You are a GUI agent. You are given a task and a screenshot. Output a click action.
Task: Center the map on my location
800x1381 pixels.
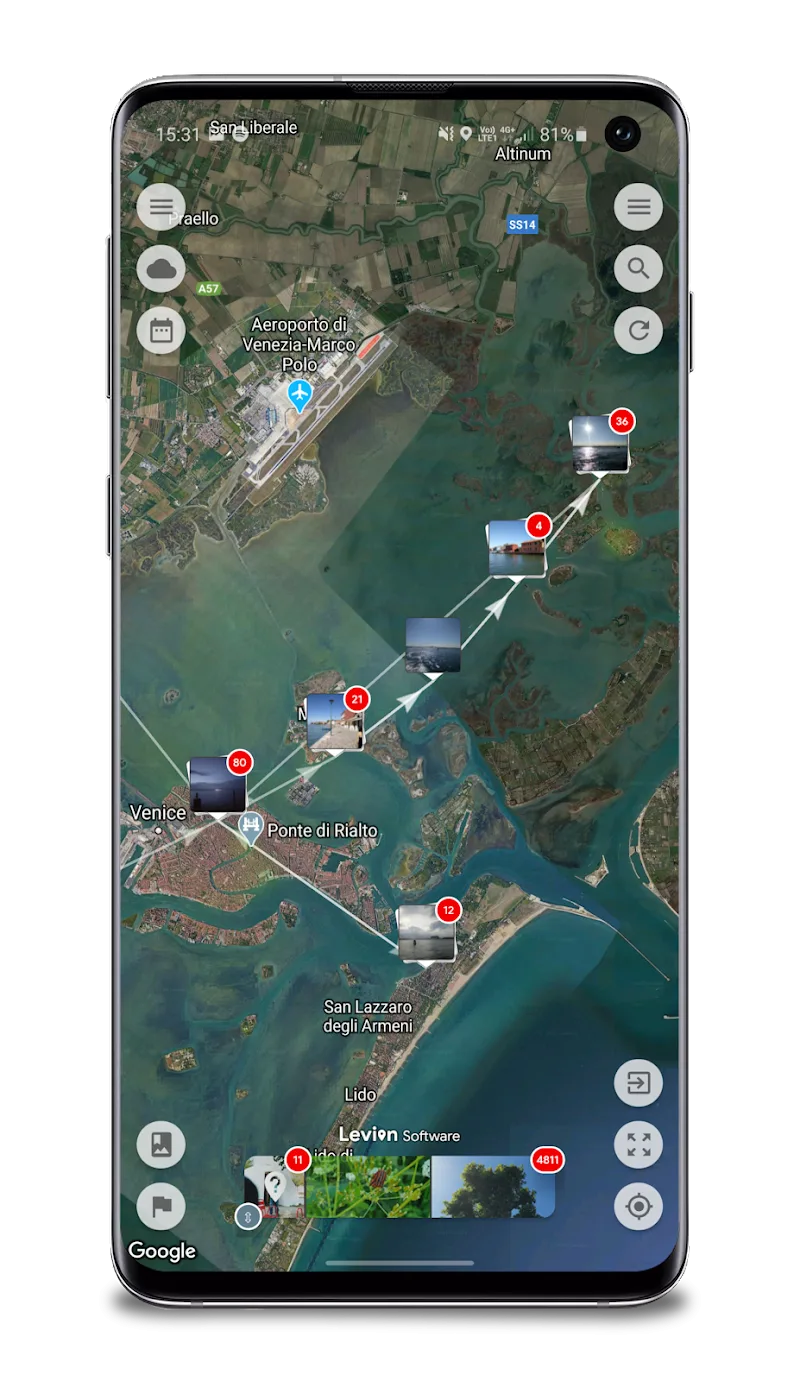(638, 1207)
